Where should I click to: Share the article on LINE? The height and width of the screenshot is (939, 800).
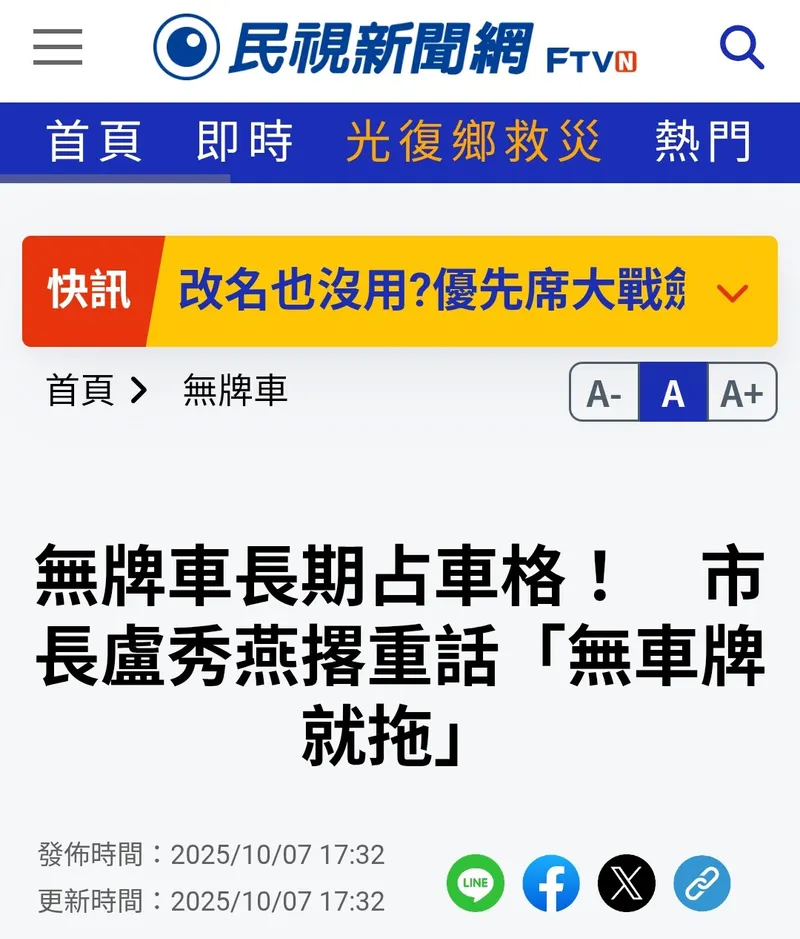(475, 883)
